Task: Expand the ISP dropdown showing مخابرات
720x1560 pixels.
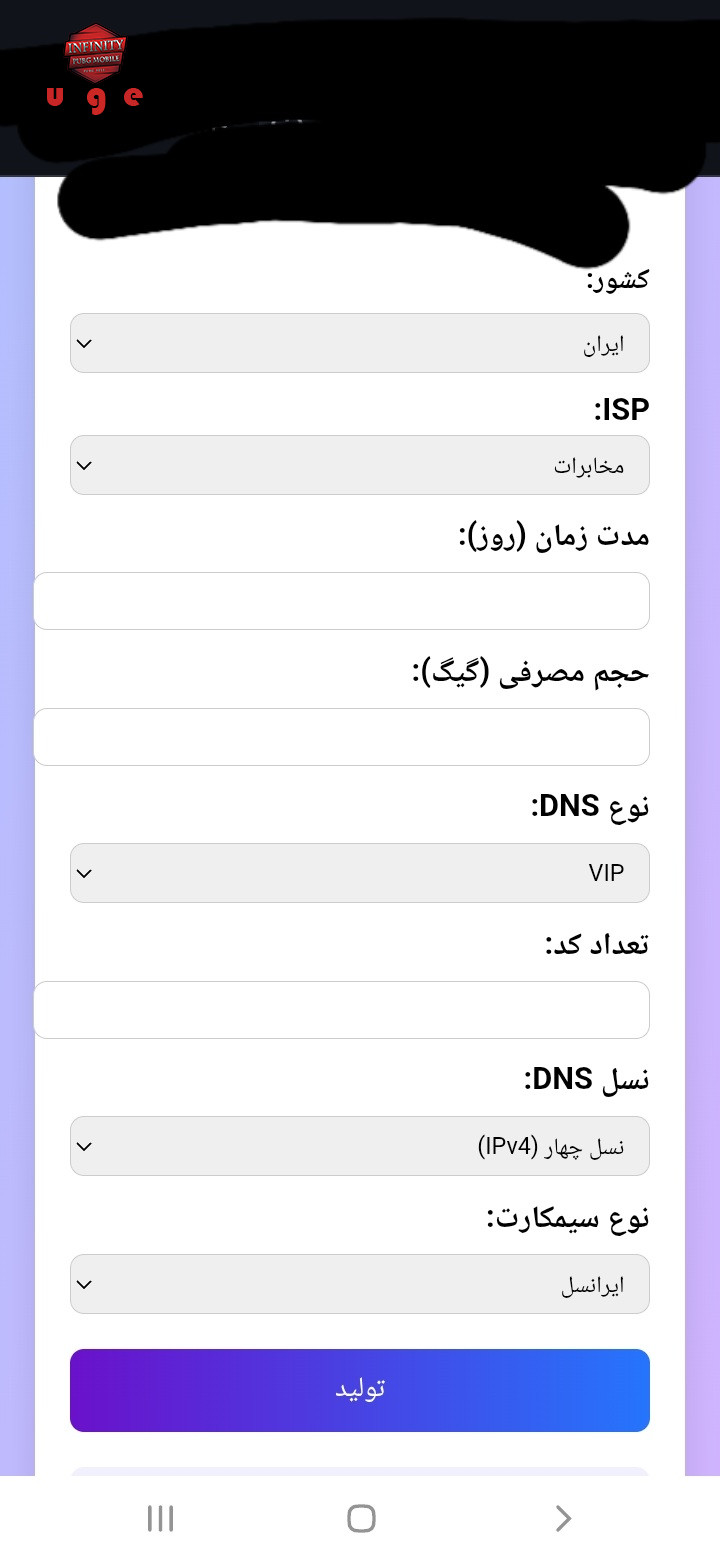Action: click(360, 465)
